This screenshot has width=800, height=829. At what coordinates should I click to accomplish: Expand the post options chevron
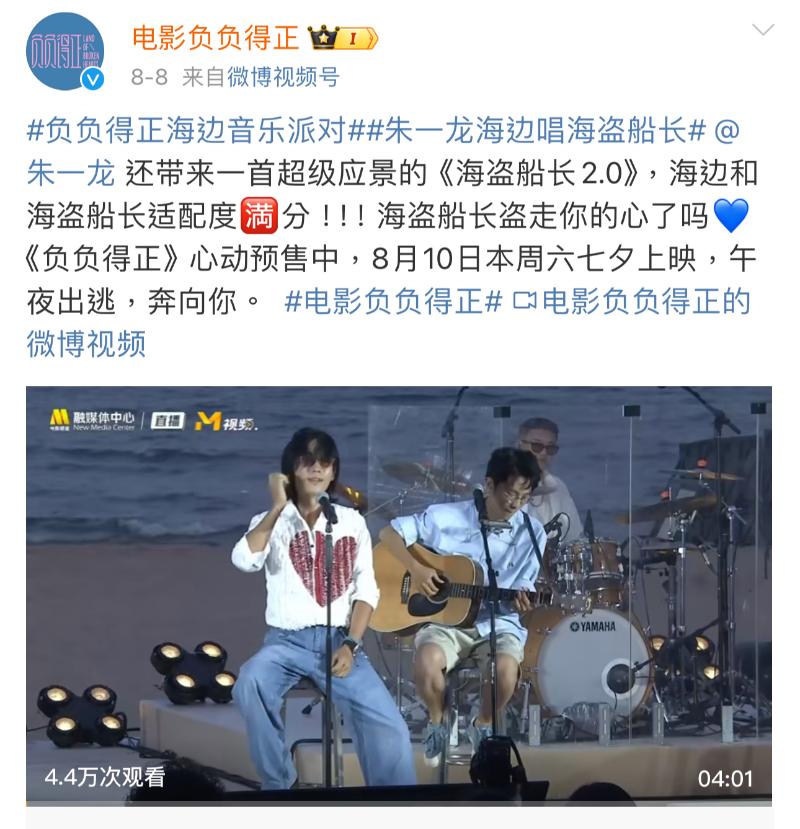[x=763, y=31]
